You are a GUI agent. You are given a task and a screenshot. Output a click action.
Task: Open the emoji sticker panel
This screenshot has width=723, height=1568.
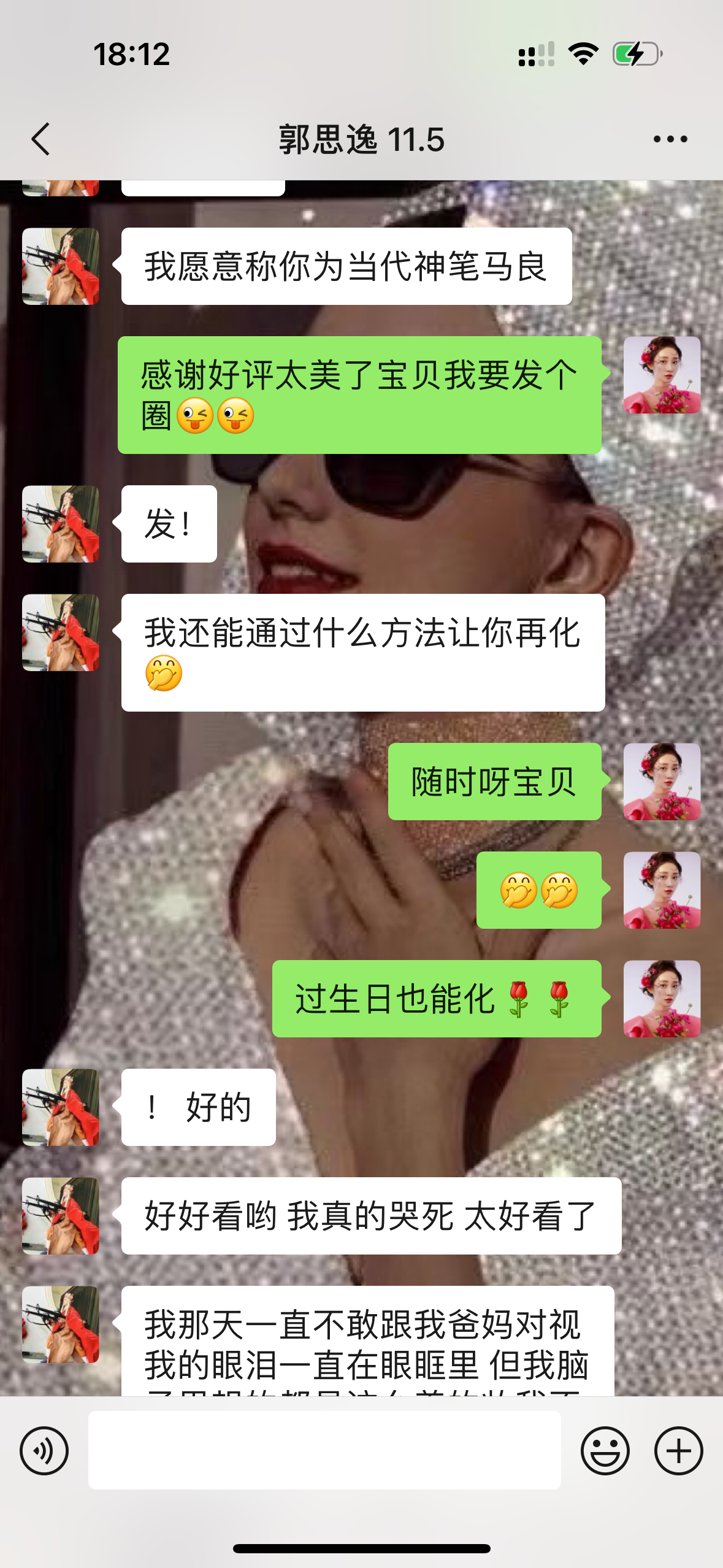pyautogui.click(x=605, y=1450)
